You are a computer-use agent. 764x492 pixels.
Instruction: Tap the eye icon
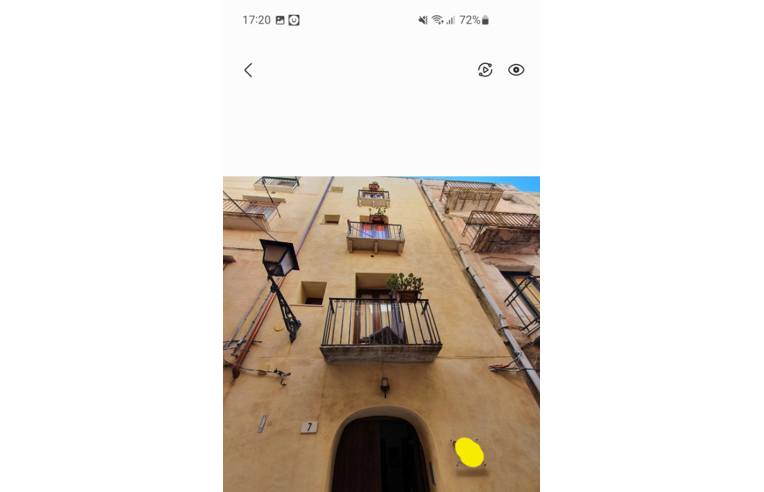pyautogui.click(x=516, y=70)
